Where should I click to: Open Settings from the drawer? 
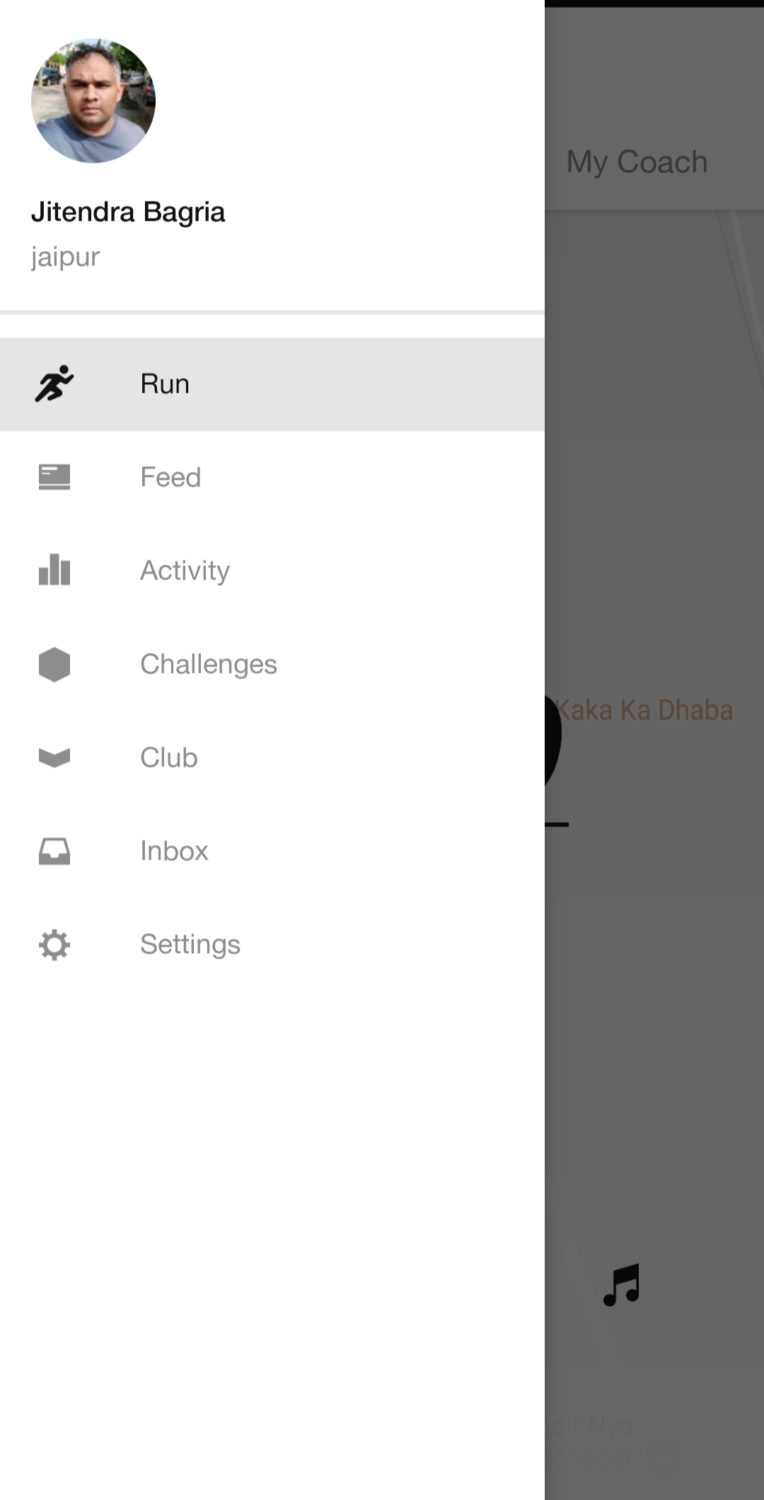pos(190,944)
